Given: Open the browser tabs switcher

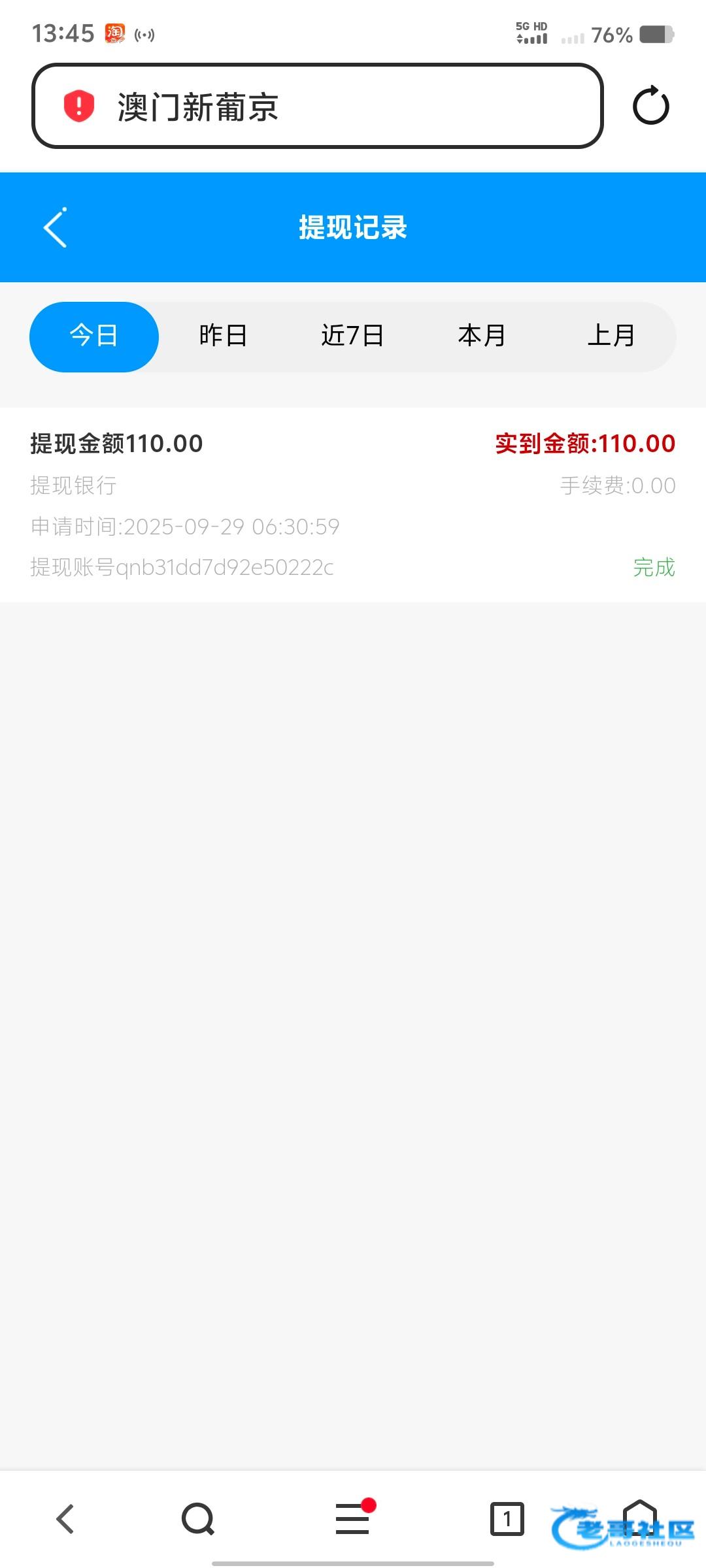Looking at the screenshot, I should coord(507,1518).
